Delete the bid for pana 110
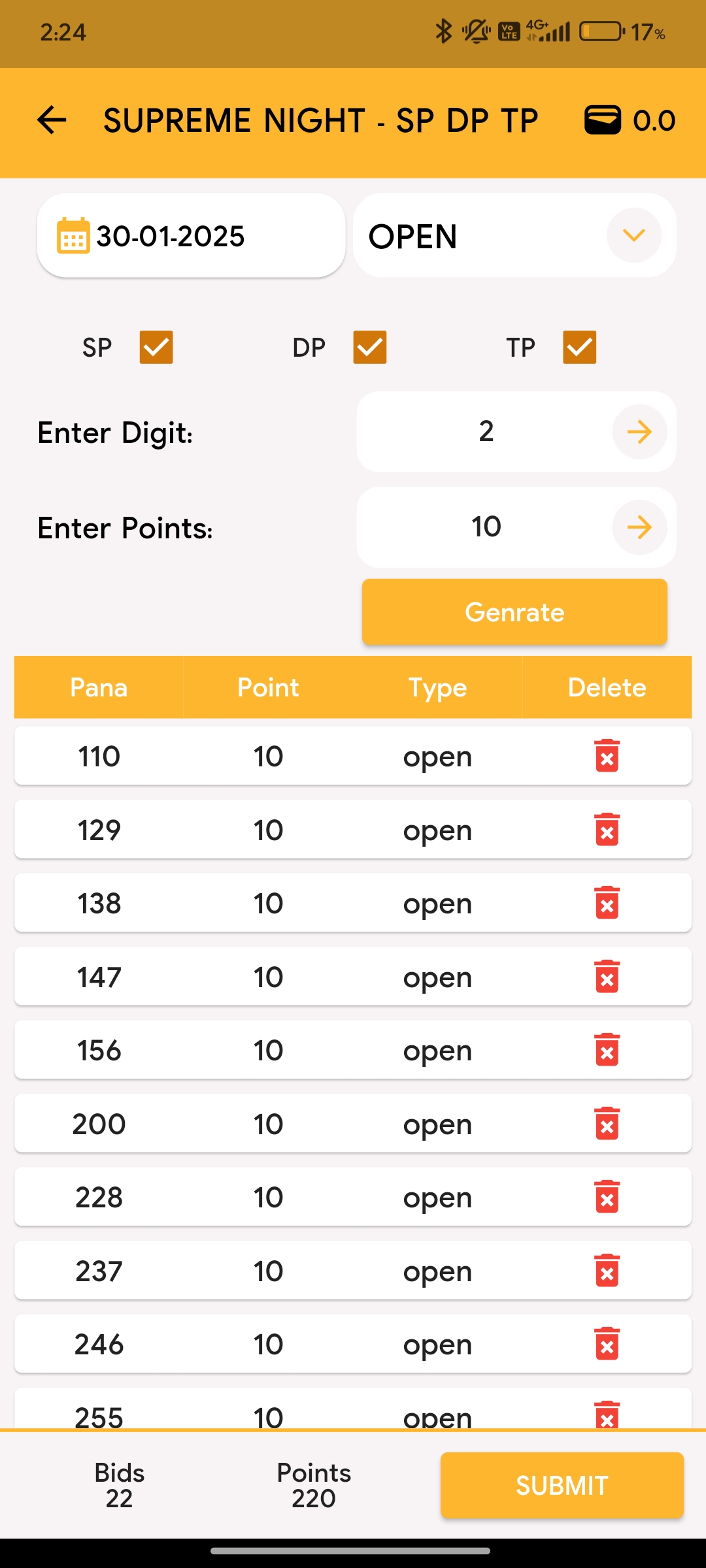The height and width of the screenshot is (1568, 706). [x=607, y=756]
